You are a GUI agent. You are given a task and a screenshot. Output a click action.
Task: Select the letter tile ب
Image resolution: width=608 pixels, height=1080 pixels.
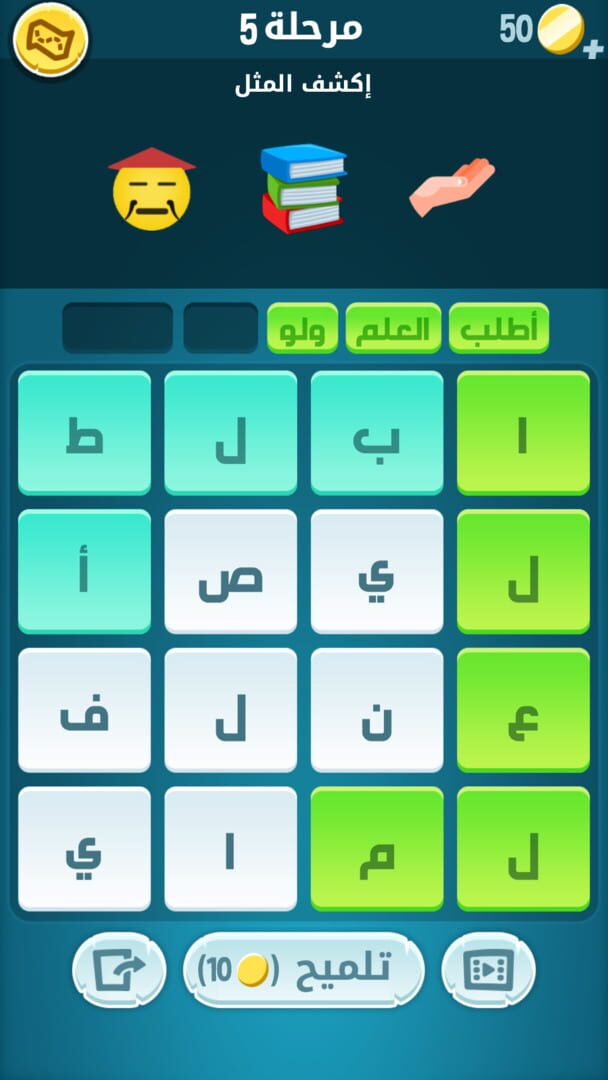[x=377, y=433]
